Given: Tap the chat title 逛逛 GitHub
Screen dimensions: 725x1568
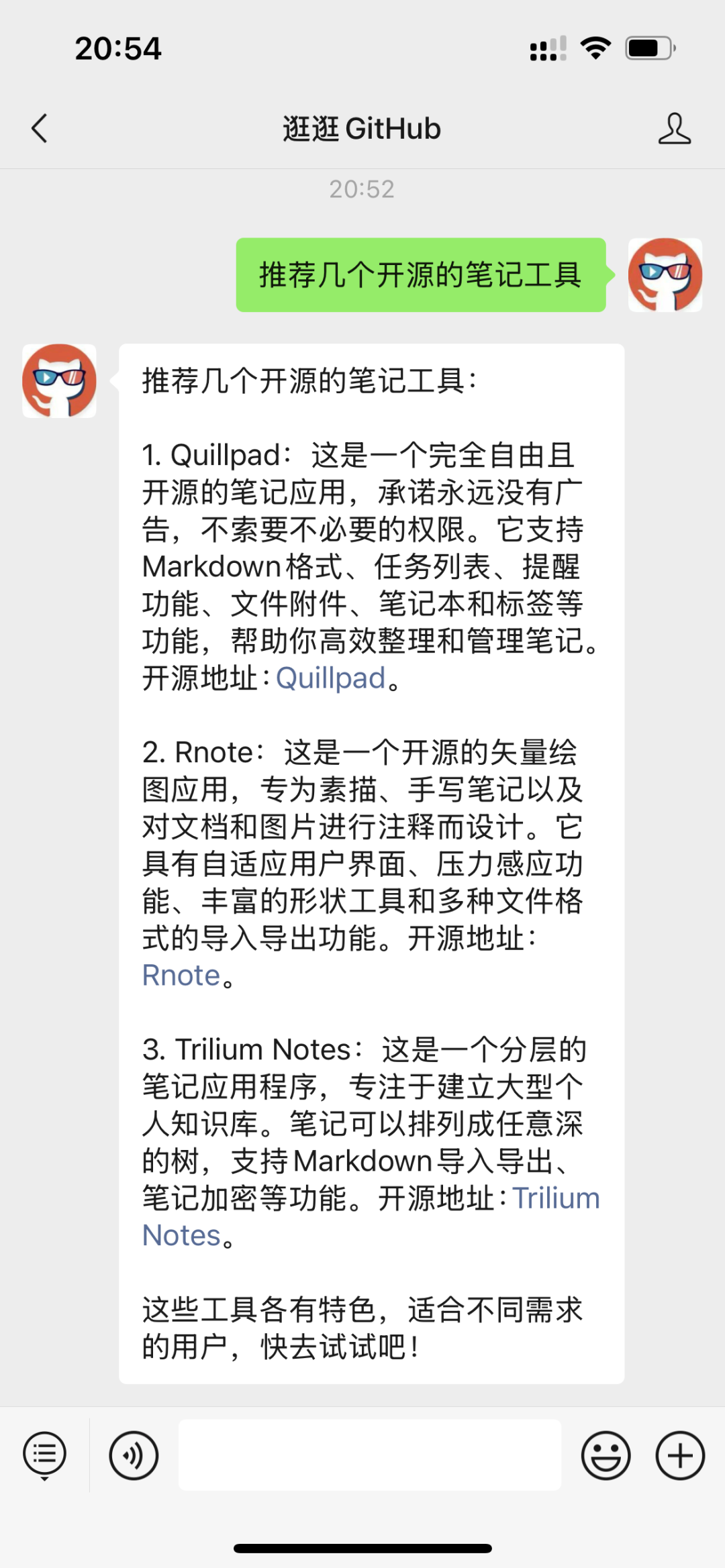Looking at the screenshot, I should click(x=362, y=129).
